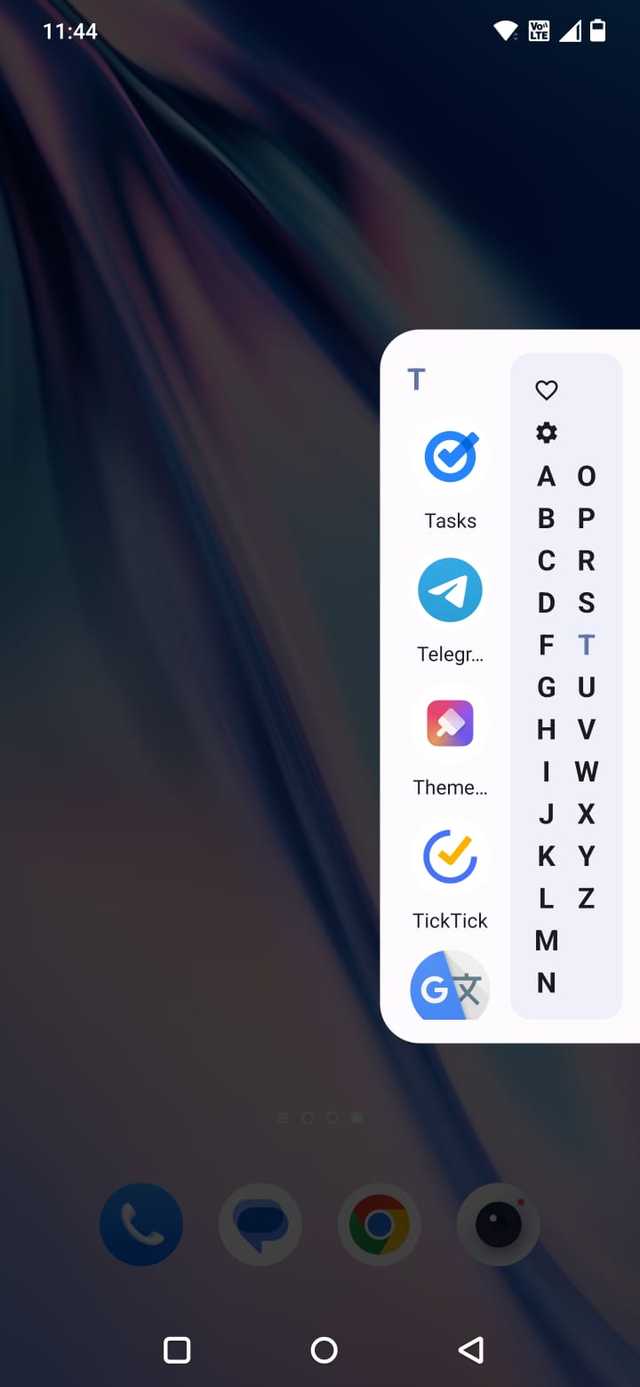Image resolution: width=640 pixels, height=1387 pixels.
Task: Go to the home screen
Action: (324, 1350)
